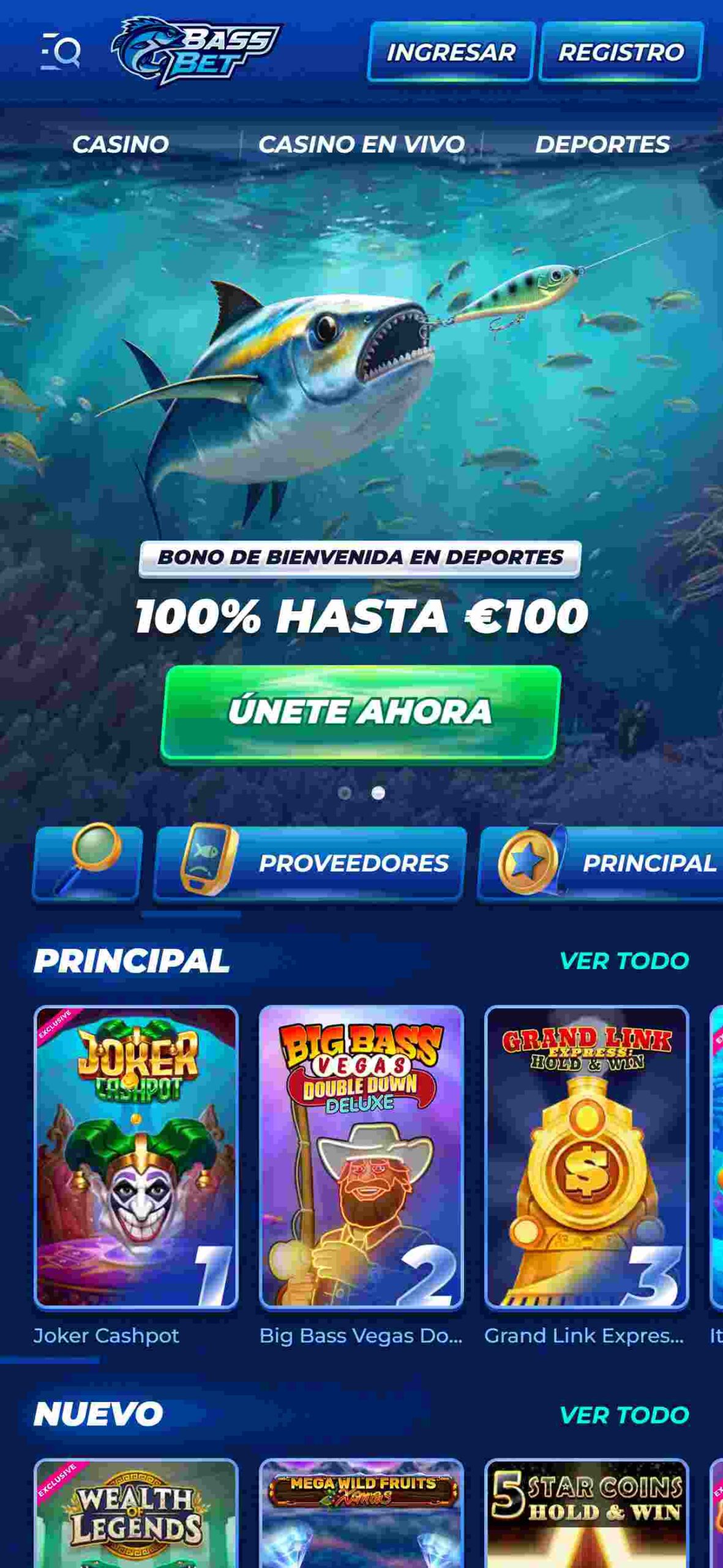Open the REGISTRO sign-up button

(621, 52)
